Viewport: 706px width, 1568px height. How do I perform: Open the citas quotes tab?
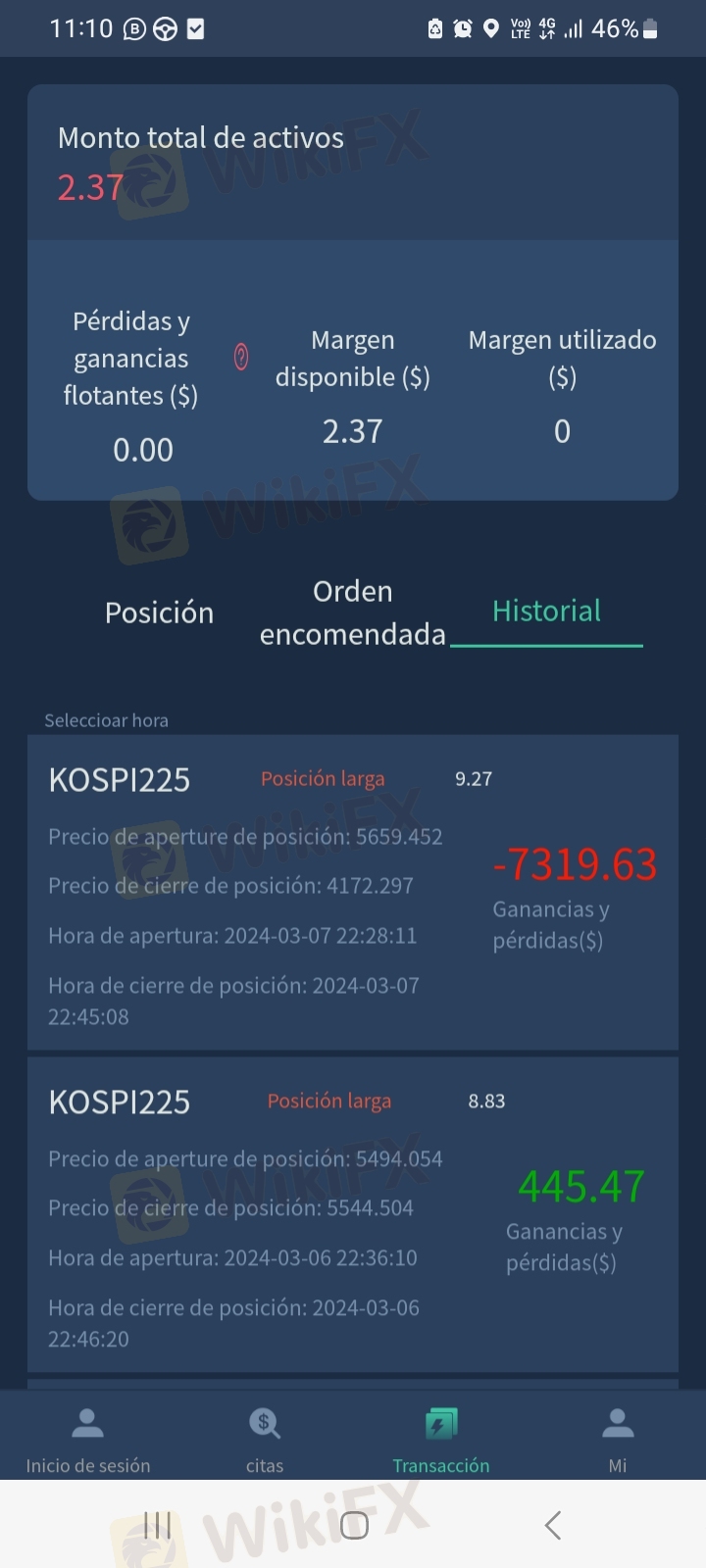265,1441
